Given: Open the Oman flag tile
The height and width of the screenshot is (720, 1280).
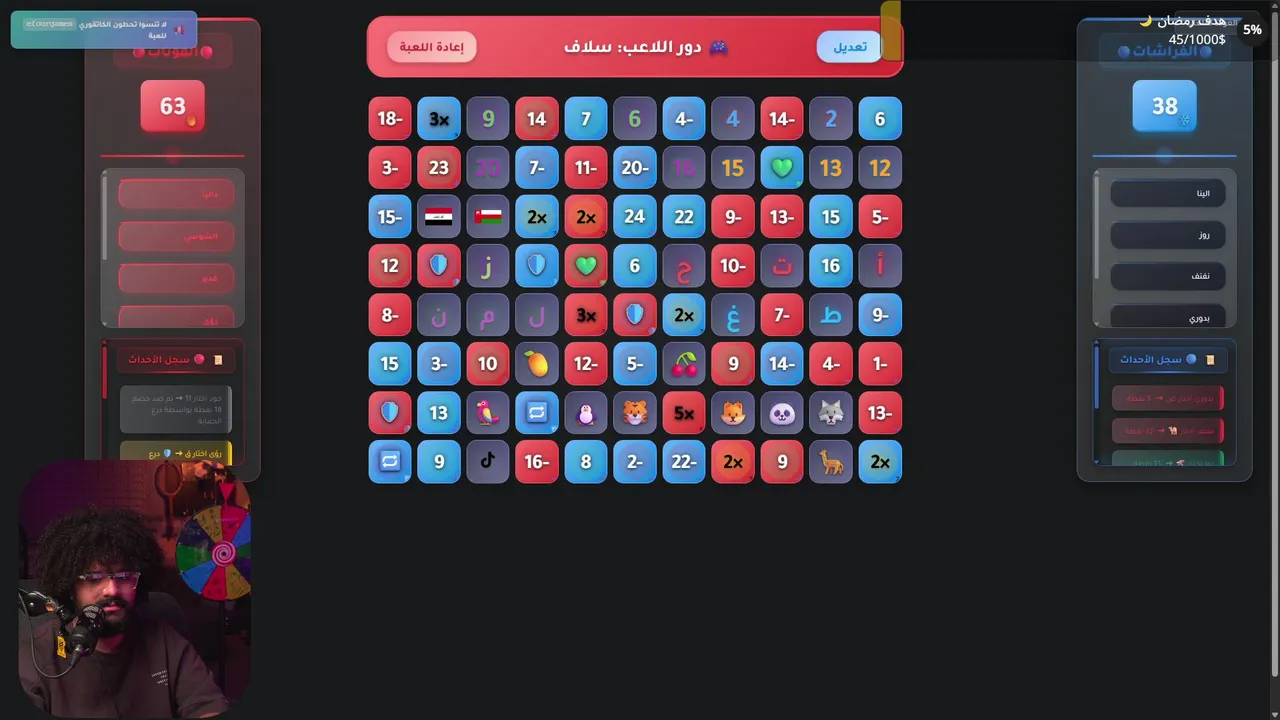Looking at the screenshot, I should [x=488, y=216].
